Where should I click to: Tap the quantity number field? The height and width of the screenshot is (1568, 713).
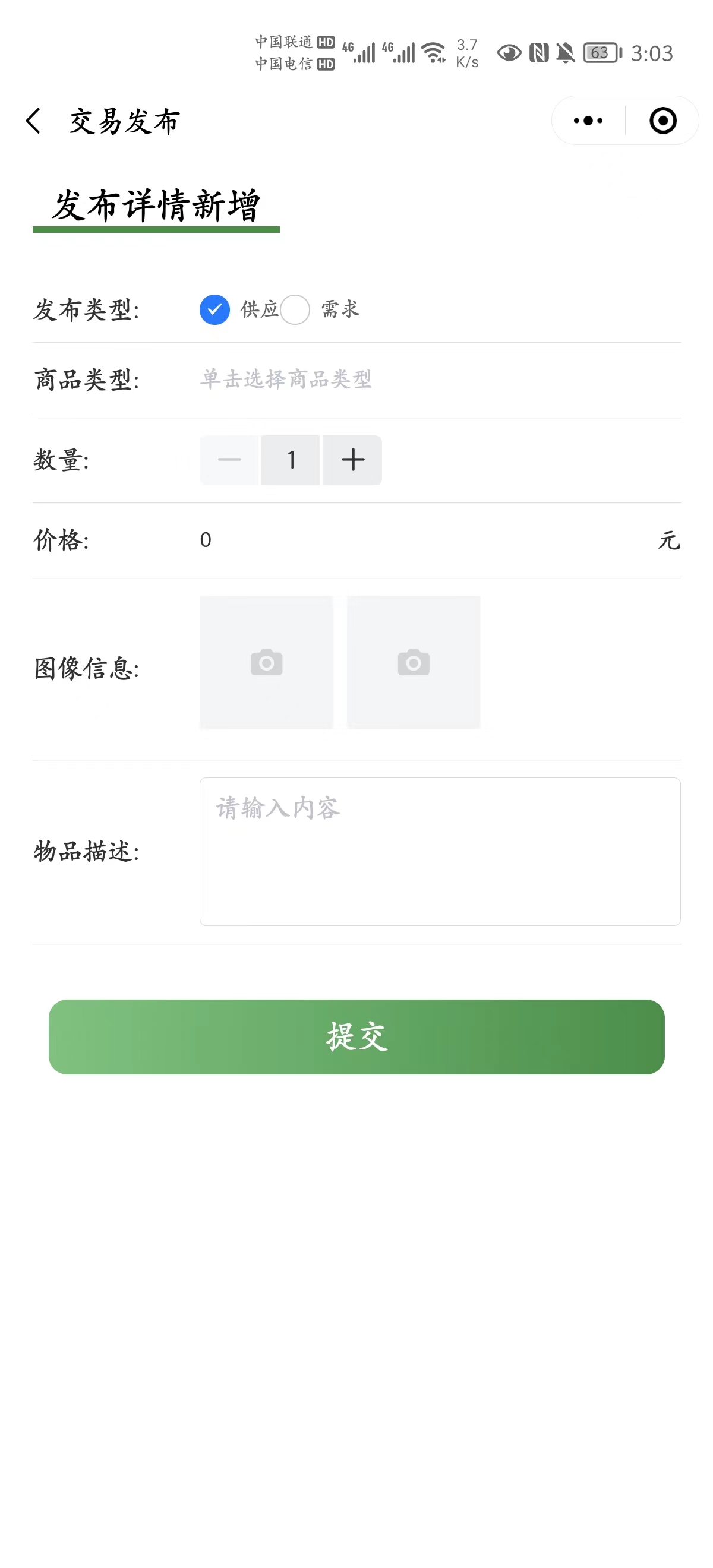pos(291,460)
